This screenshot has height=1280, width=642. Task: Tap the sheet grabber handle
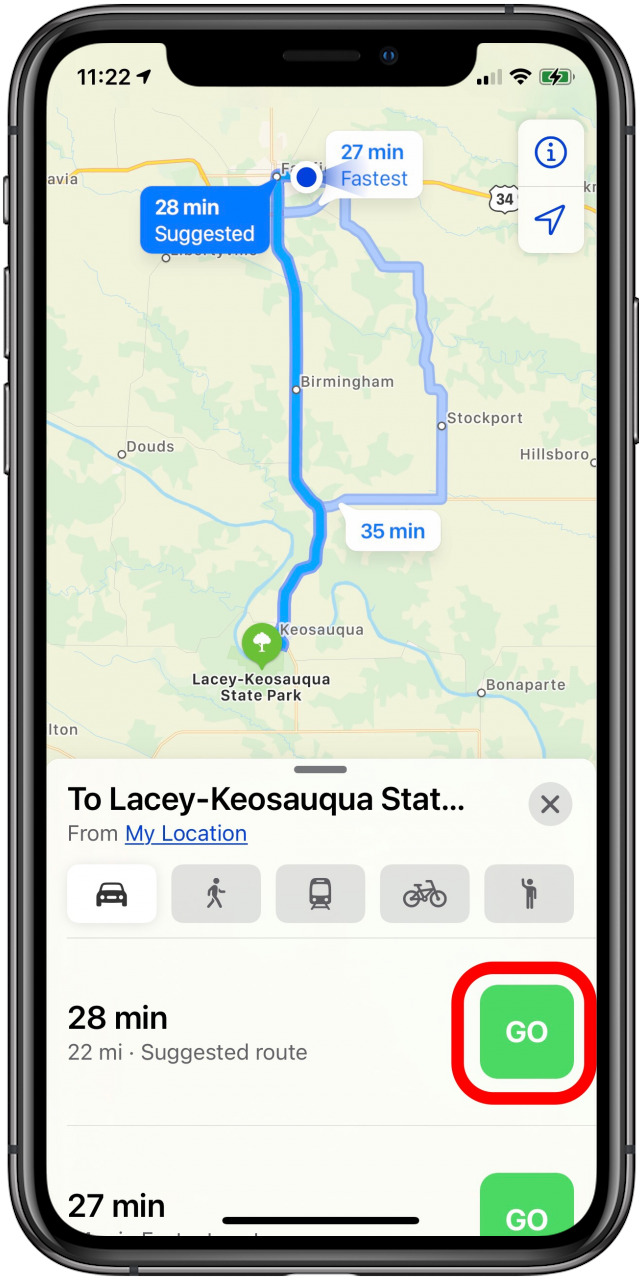tap(321, 770)
